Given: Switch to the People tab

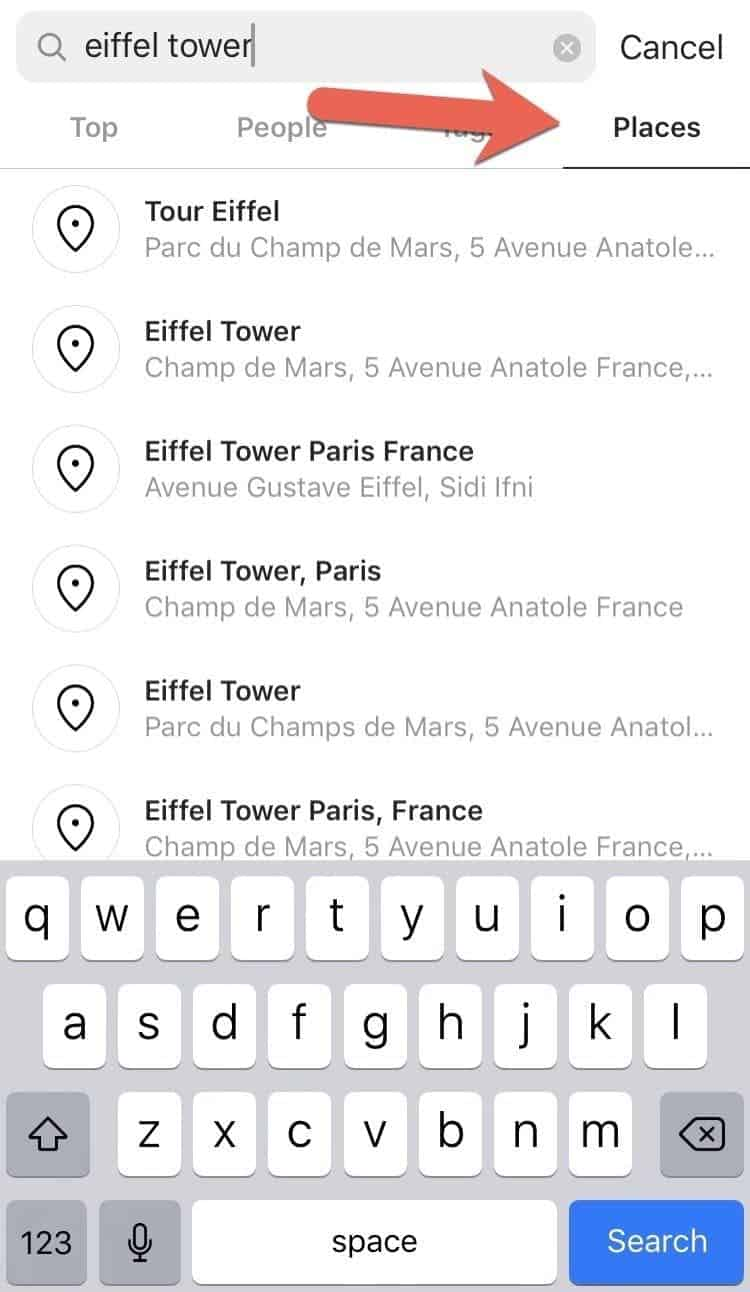Looking at the screenshot, I should (281, 128).
